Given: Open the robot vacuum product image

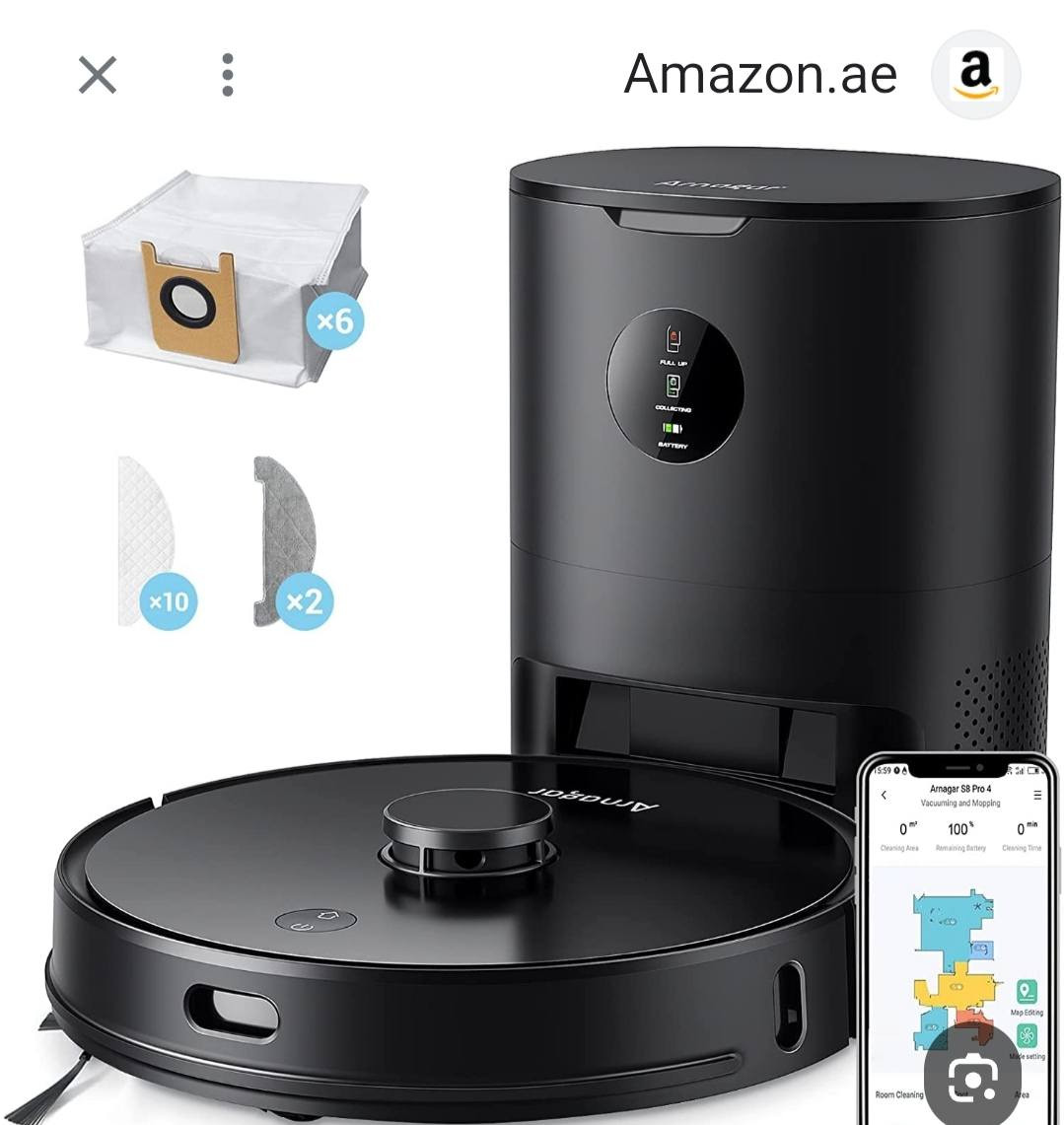Looking at the screenshot, I should (532, 631).
